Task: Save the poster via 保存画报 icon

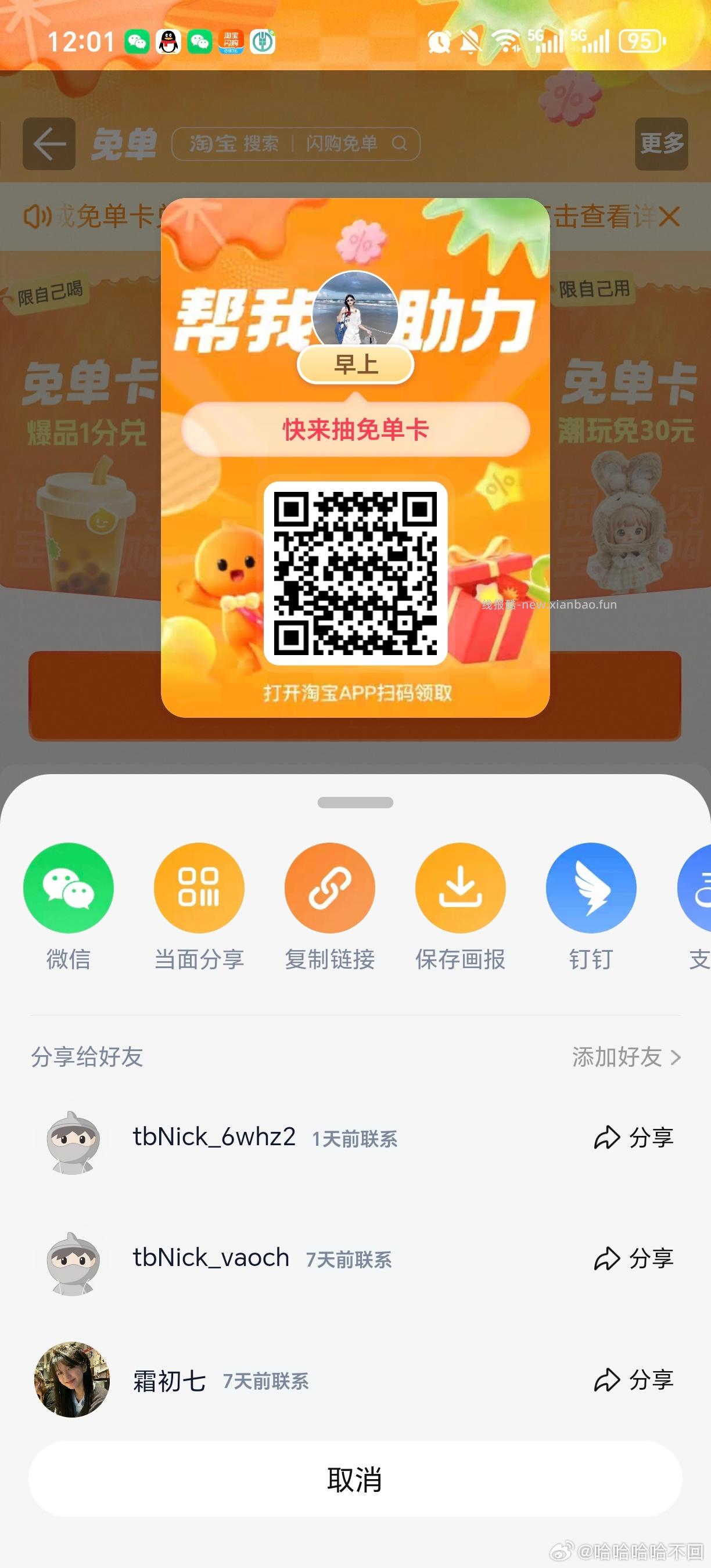Action: pyautogui.click(x=459, y=888)
